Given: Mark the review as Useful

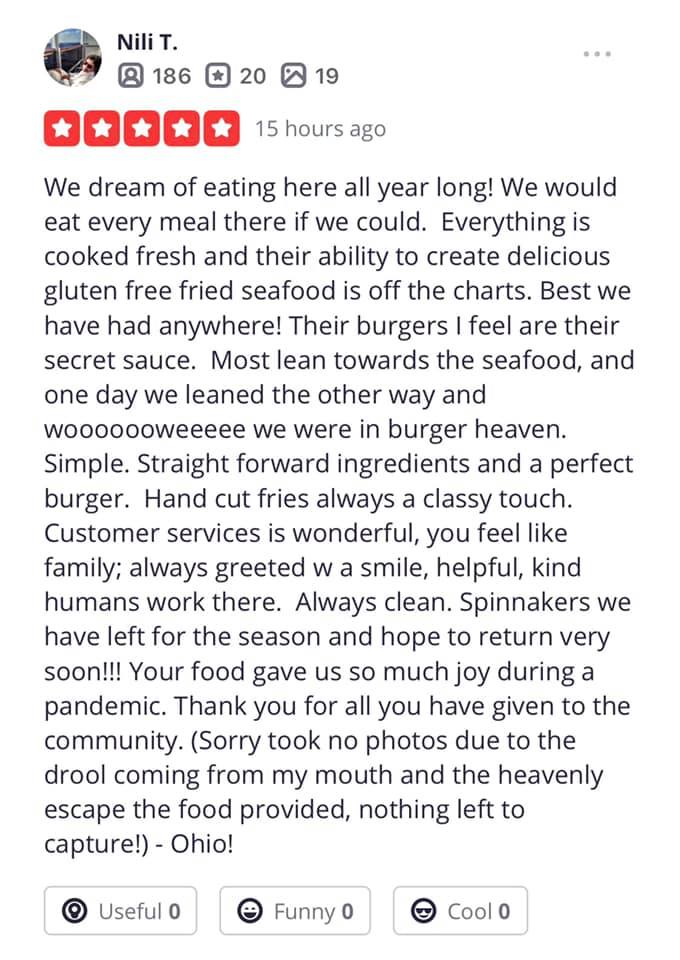Looking at the screenshot, I should click(120, 911).
